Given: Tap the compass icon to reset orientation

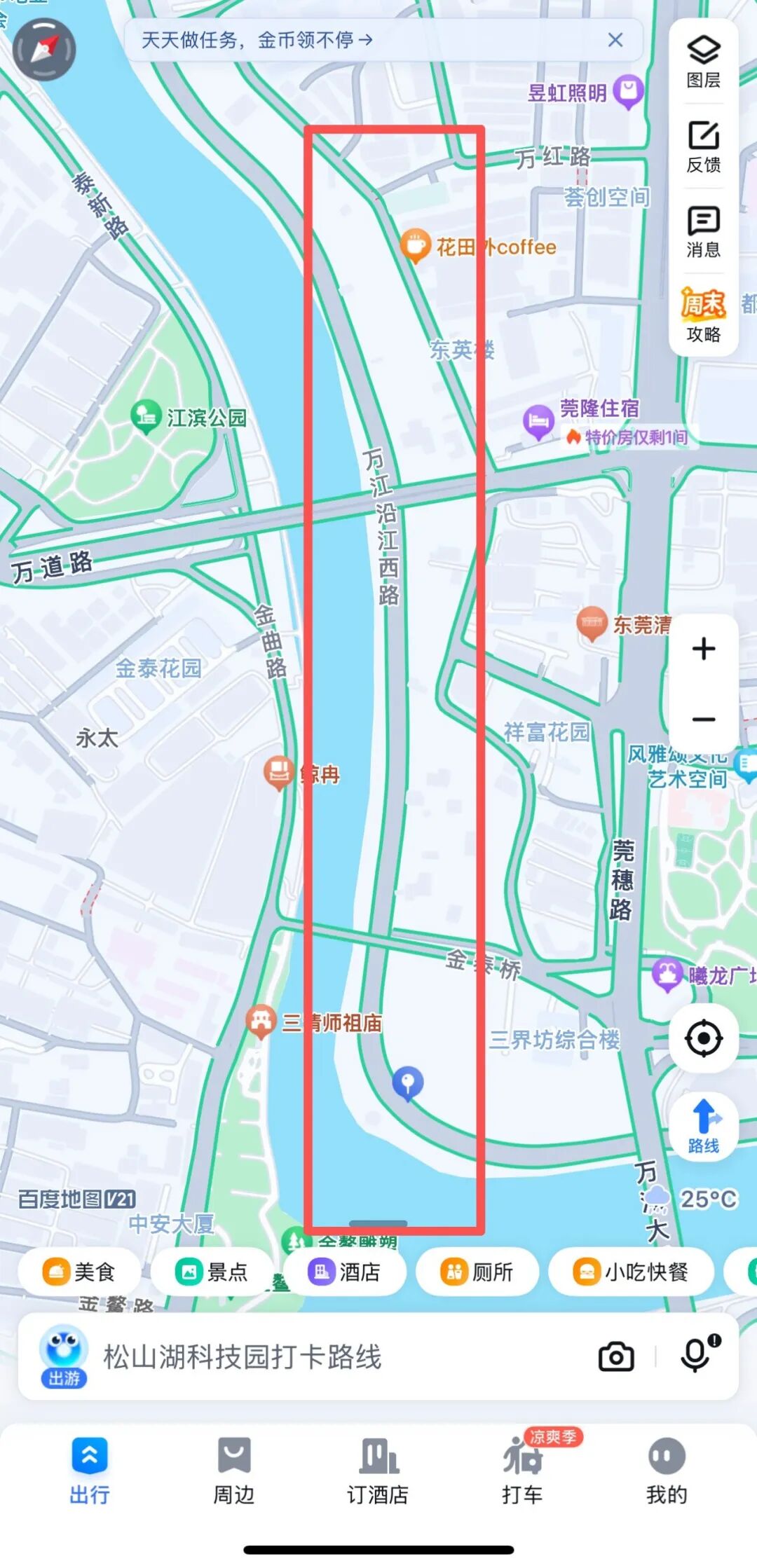Looking at the screenshot, I should (45, 50).
